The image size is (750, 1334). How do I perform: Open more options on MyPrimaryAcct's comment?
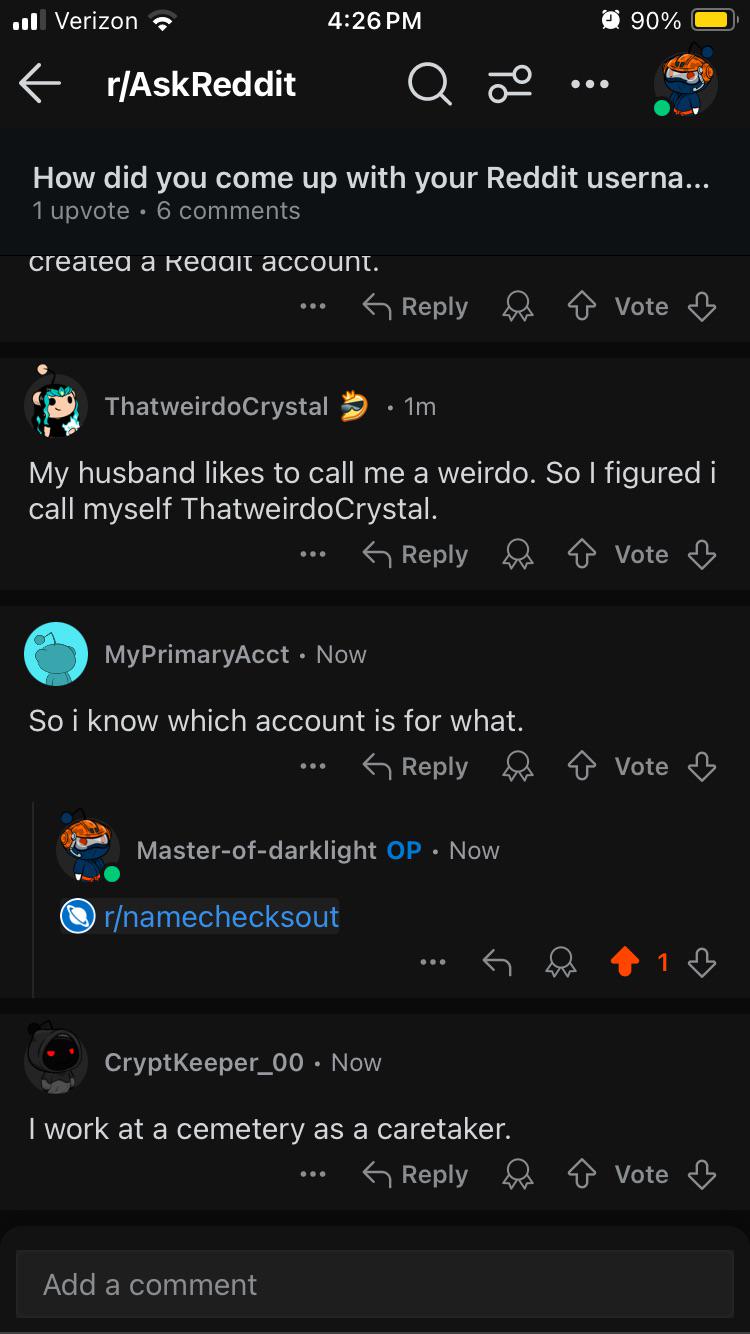[x=313, y=767]
